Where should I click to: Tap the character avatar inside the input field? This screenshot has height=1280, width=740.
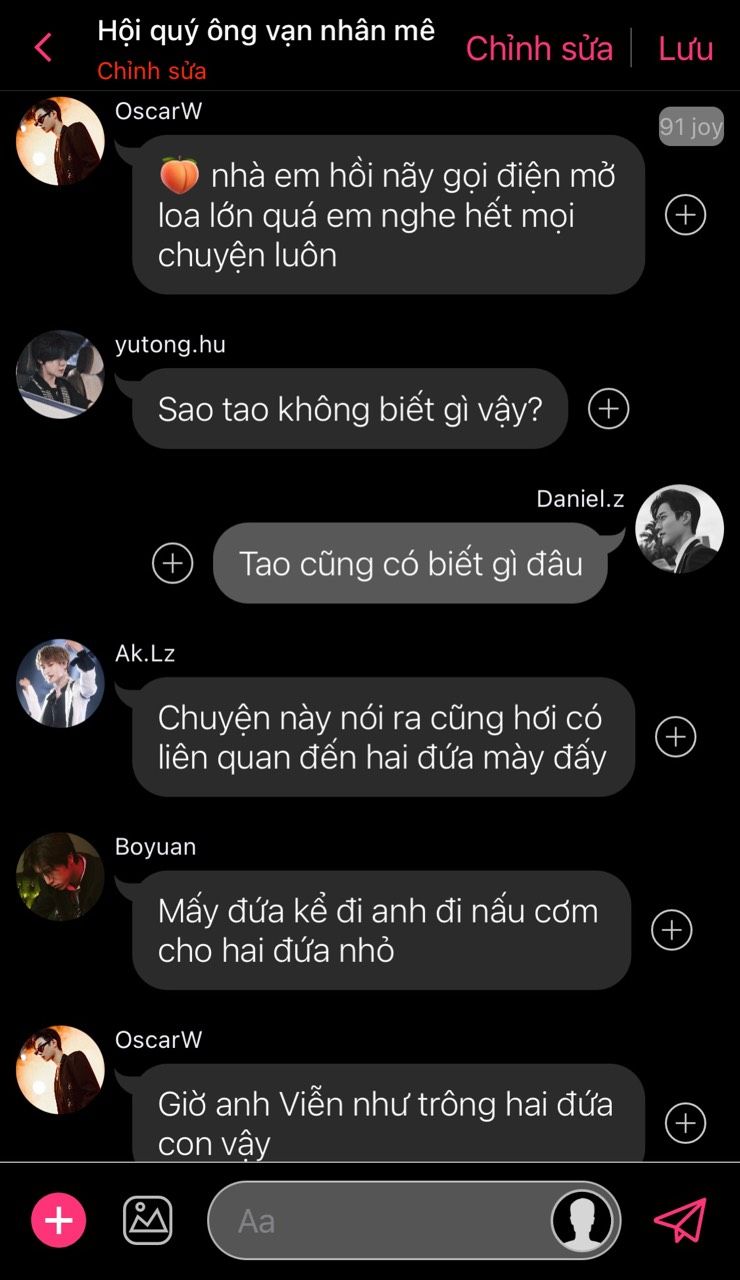[583, 1220]
